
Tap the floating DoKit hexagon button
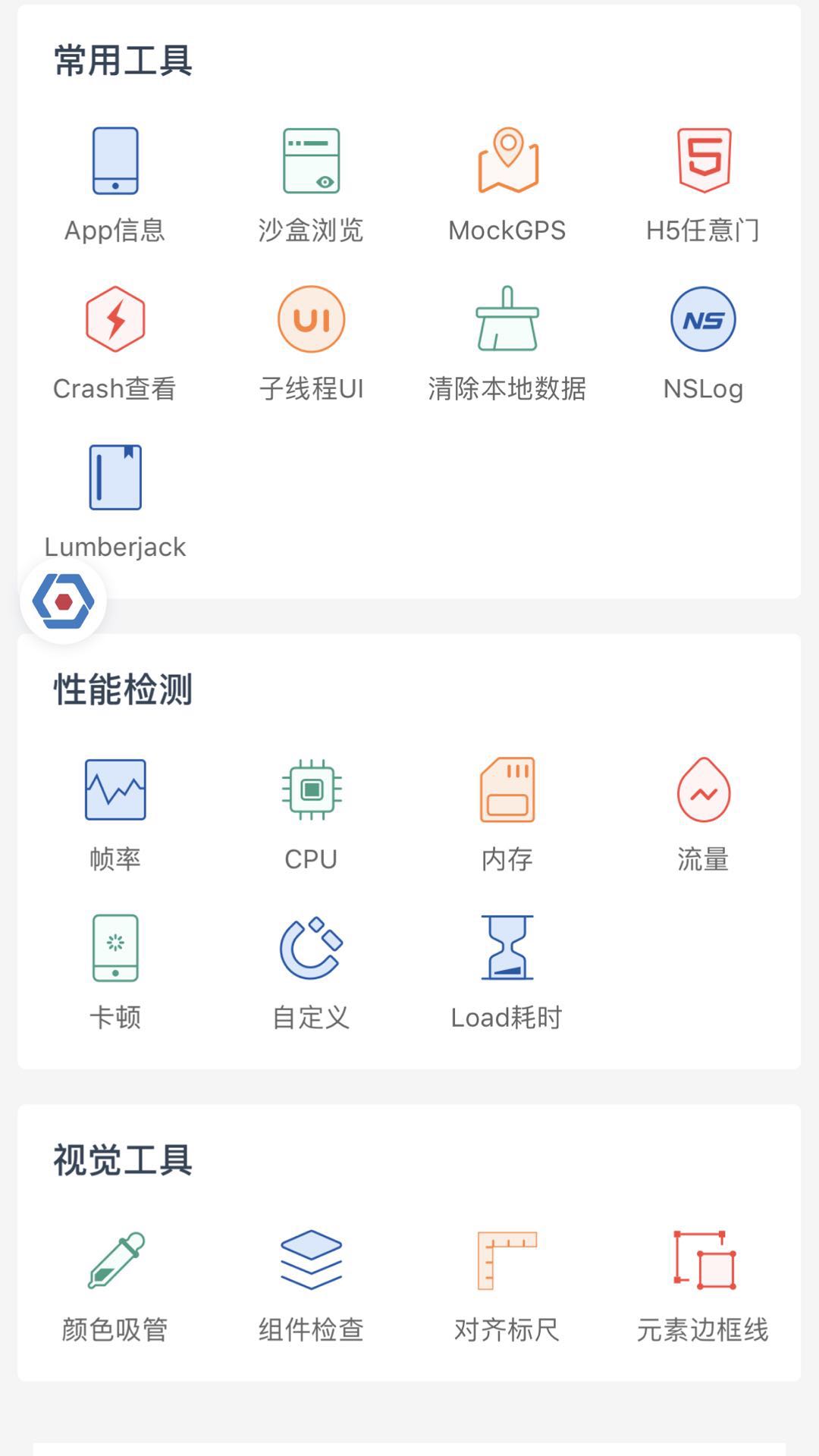pos(64,601)
